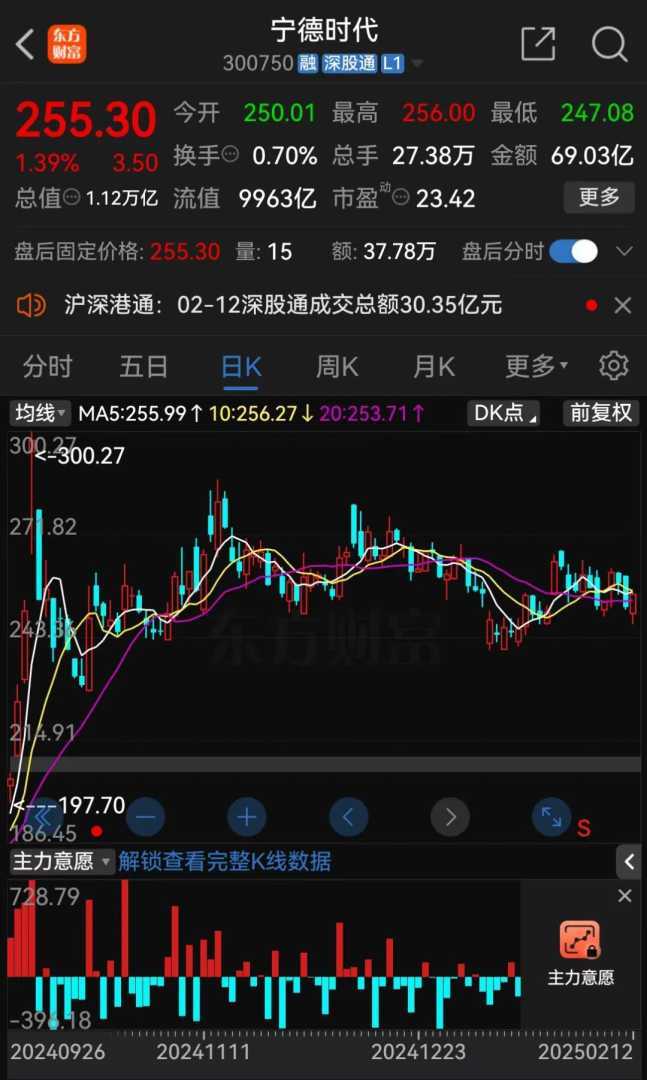Zoom out the K-line chart

click(146, 817)
